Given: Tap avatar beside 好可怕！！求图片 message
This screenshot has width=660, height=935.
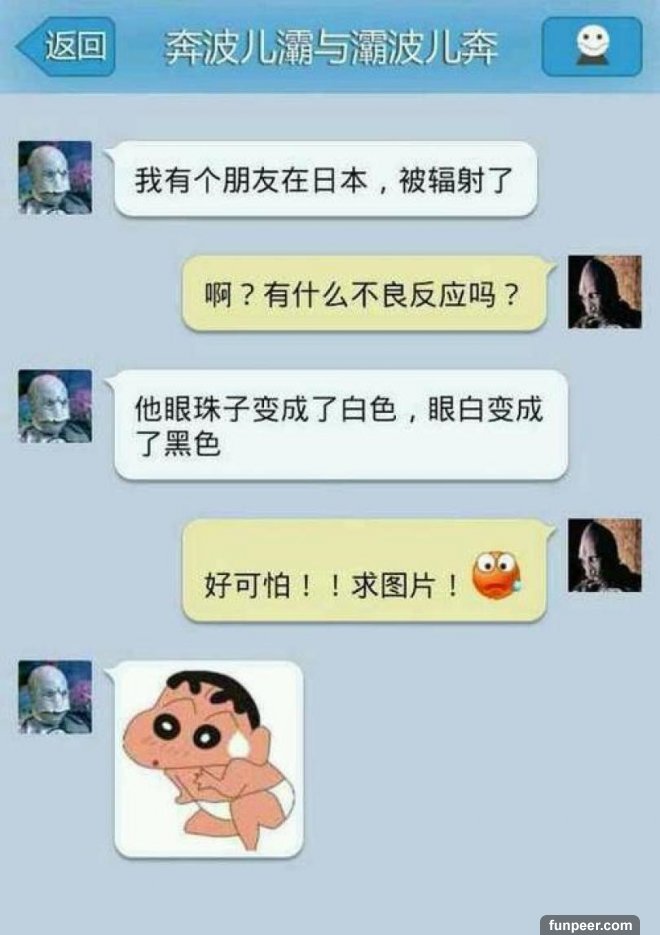Looking at the screenshot, I should [x=604, y=555].
